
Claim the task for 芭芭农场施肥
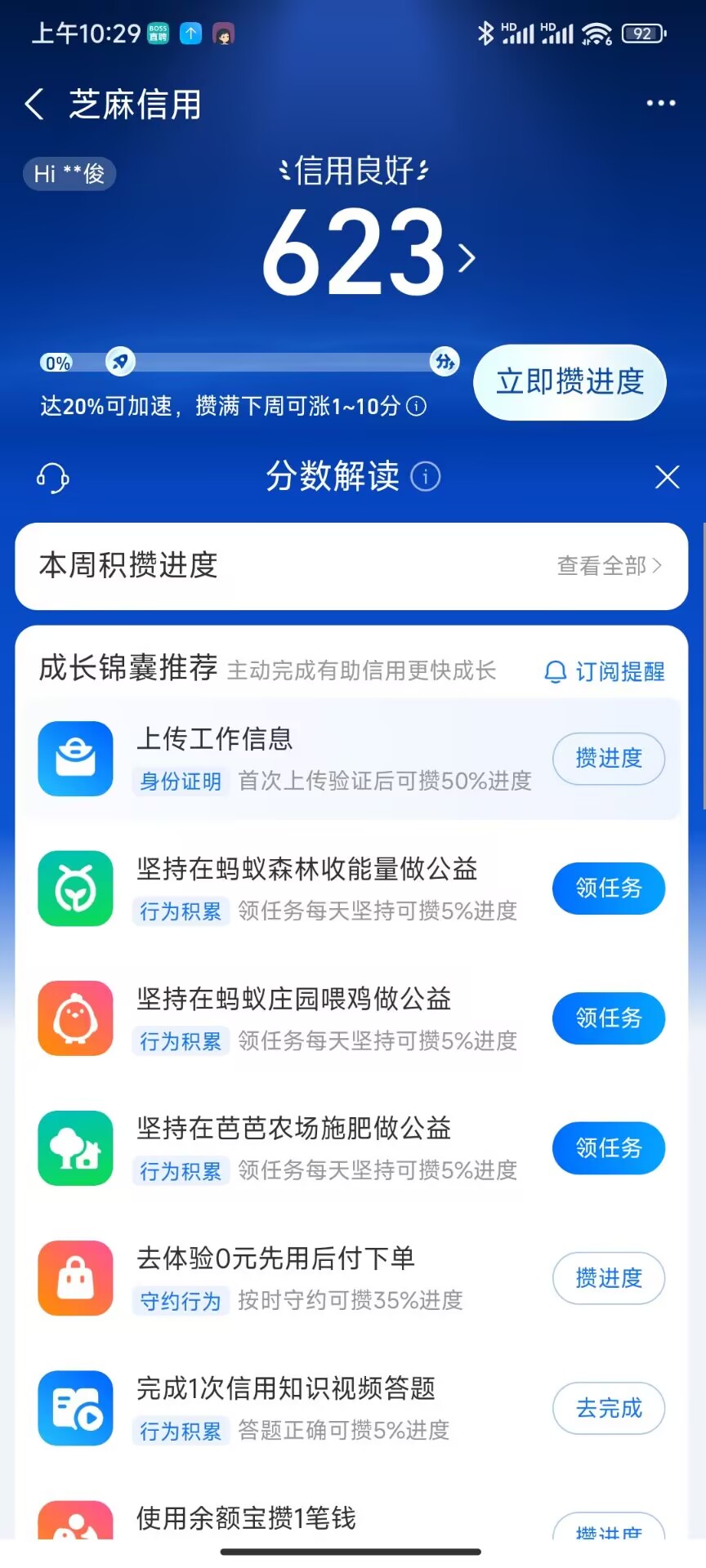point(609,1147)
